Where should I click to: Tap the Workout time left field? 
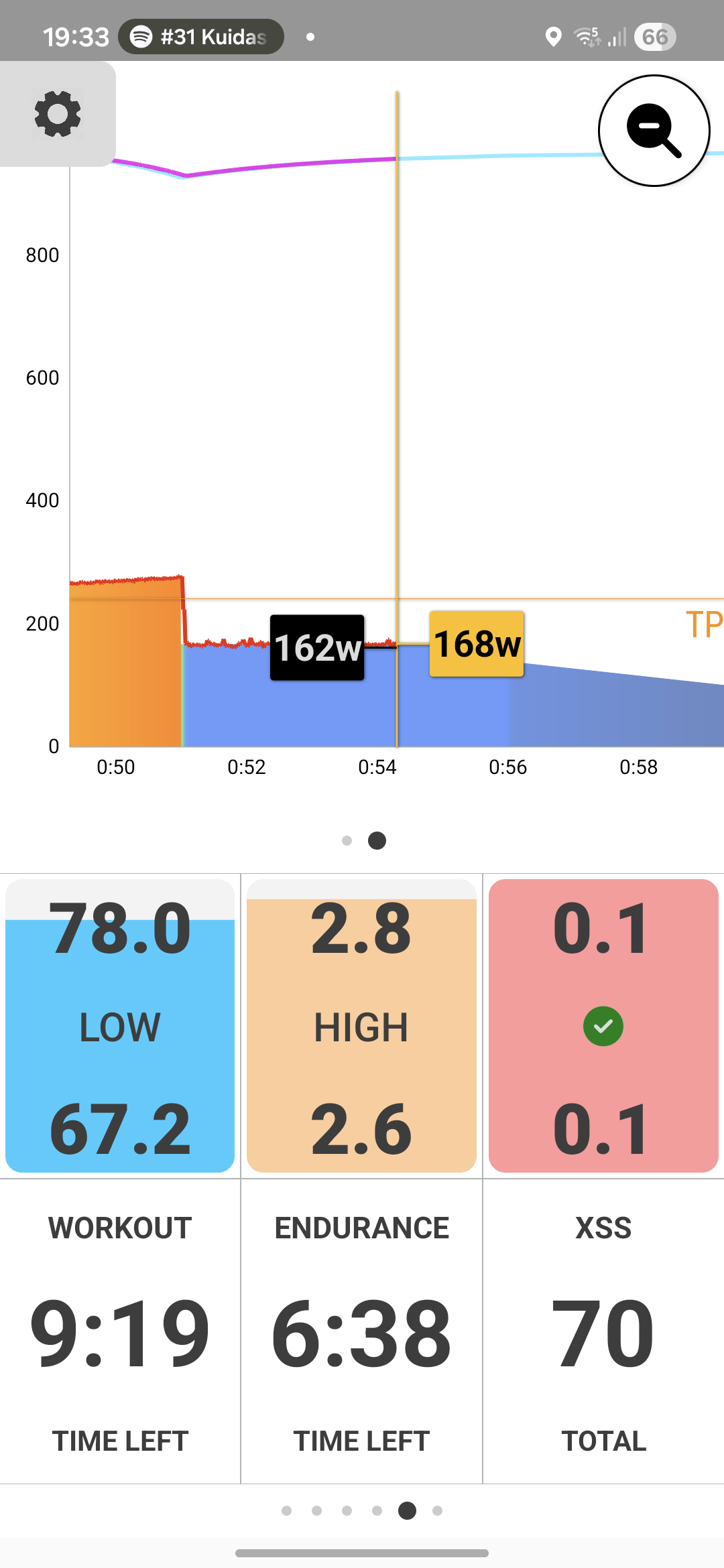coord(120,1332)
